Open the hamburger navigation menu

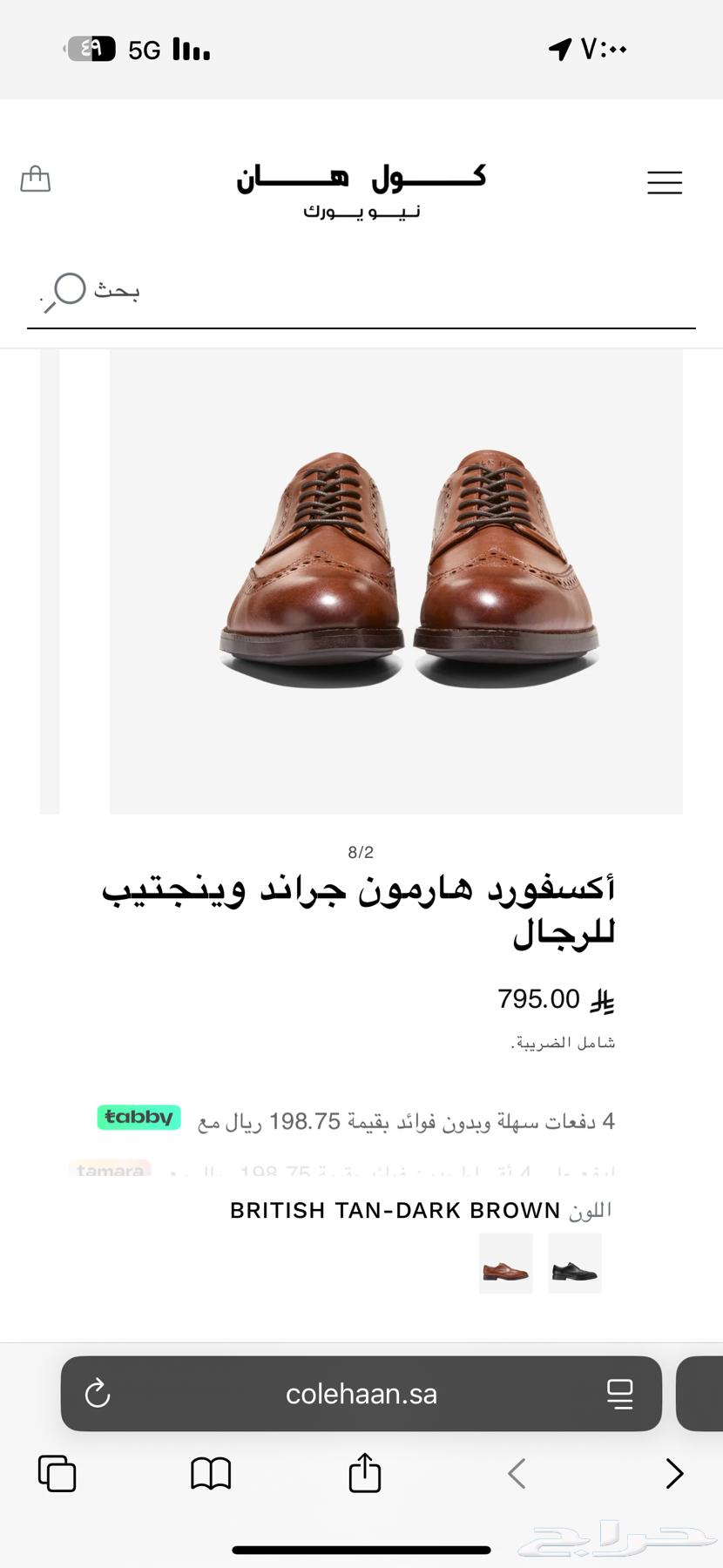point(665,183)
